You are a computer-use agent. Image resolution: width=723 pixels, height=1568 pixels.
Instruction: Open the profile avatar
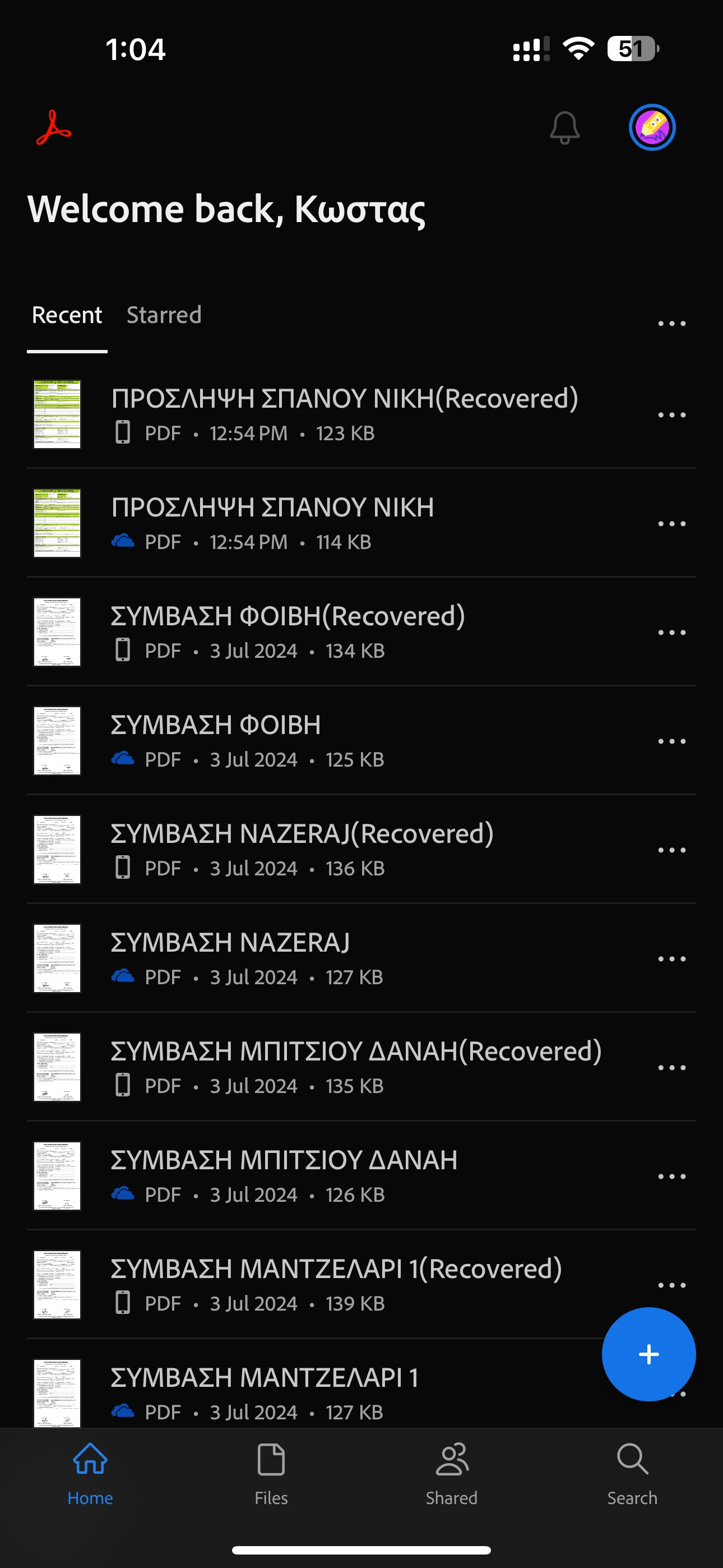tap(652, 127)
